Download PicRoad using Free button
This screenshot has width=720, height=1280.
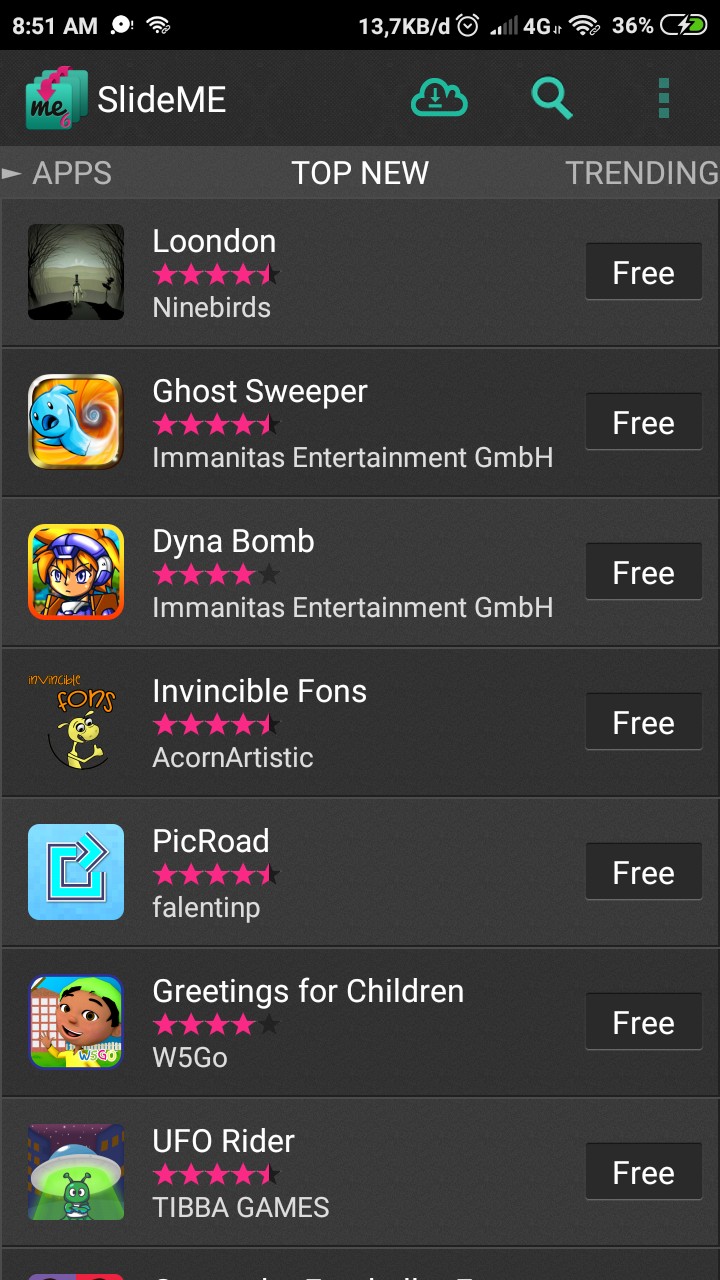coord(643,872)
